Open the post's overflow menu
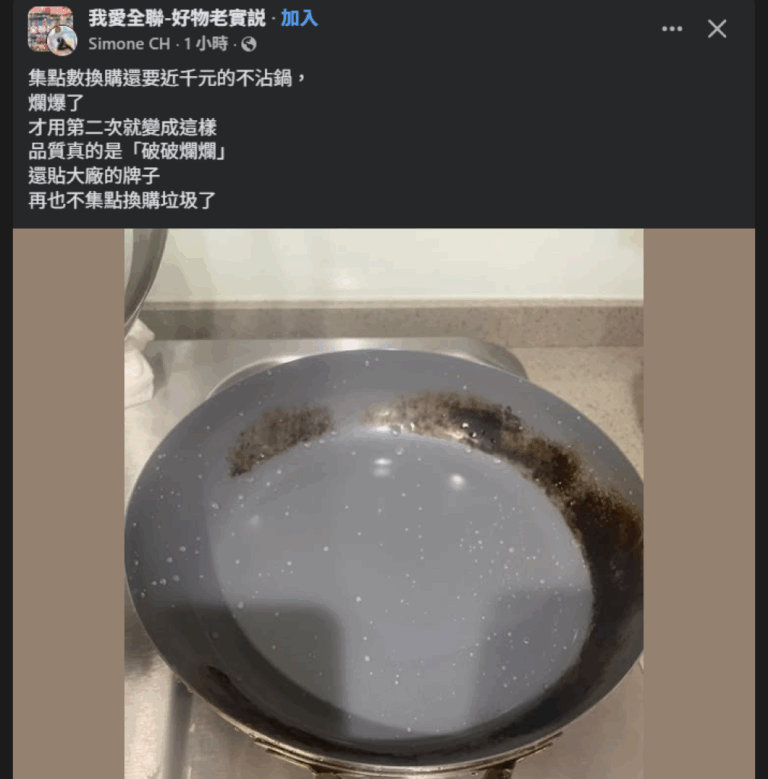 click(672, 29)
